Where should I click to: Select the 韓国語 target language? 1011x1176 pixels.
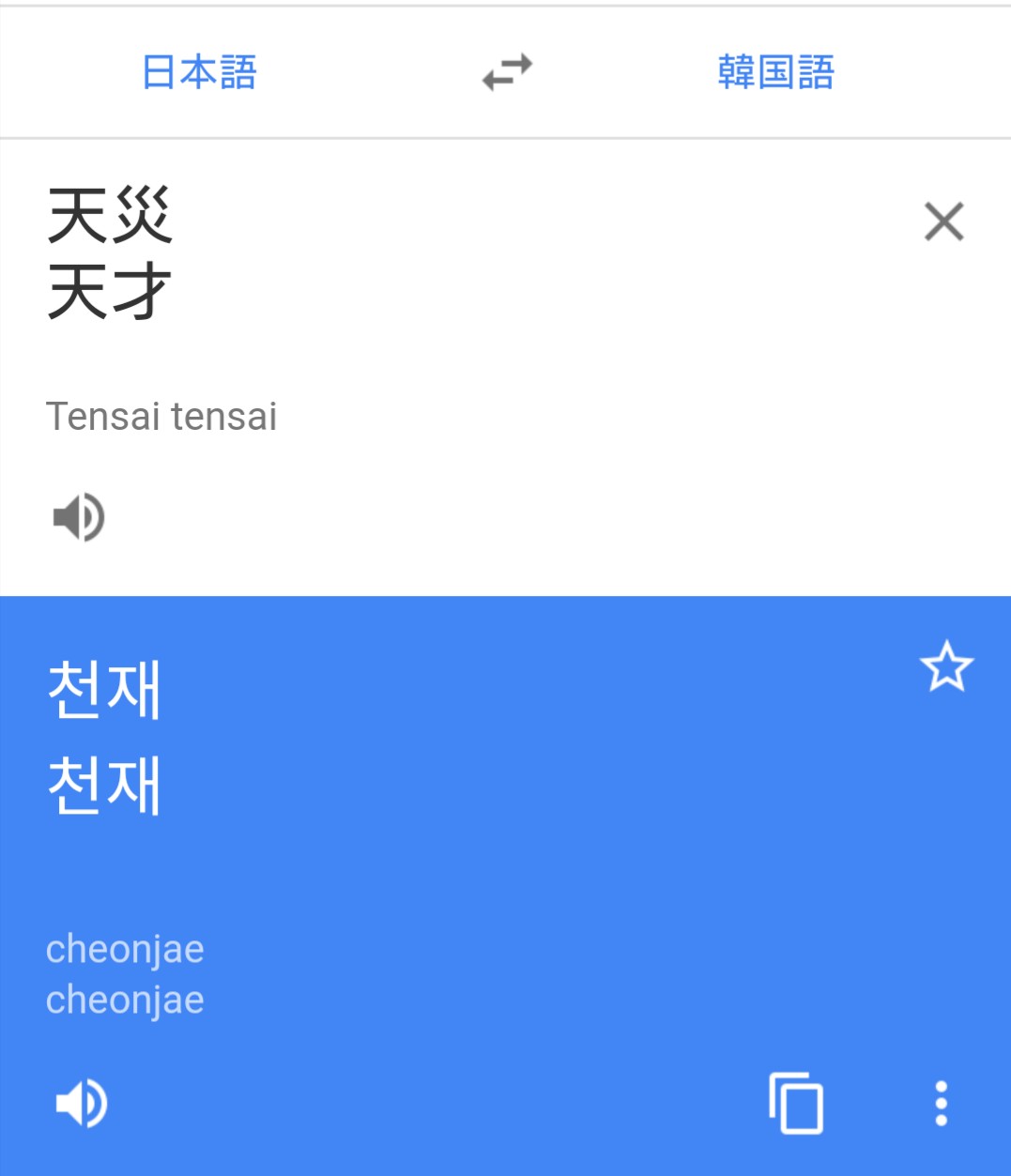[x=775, y=72]
